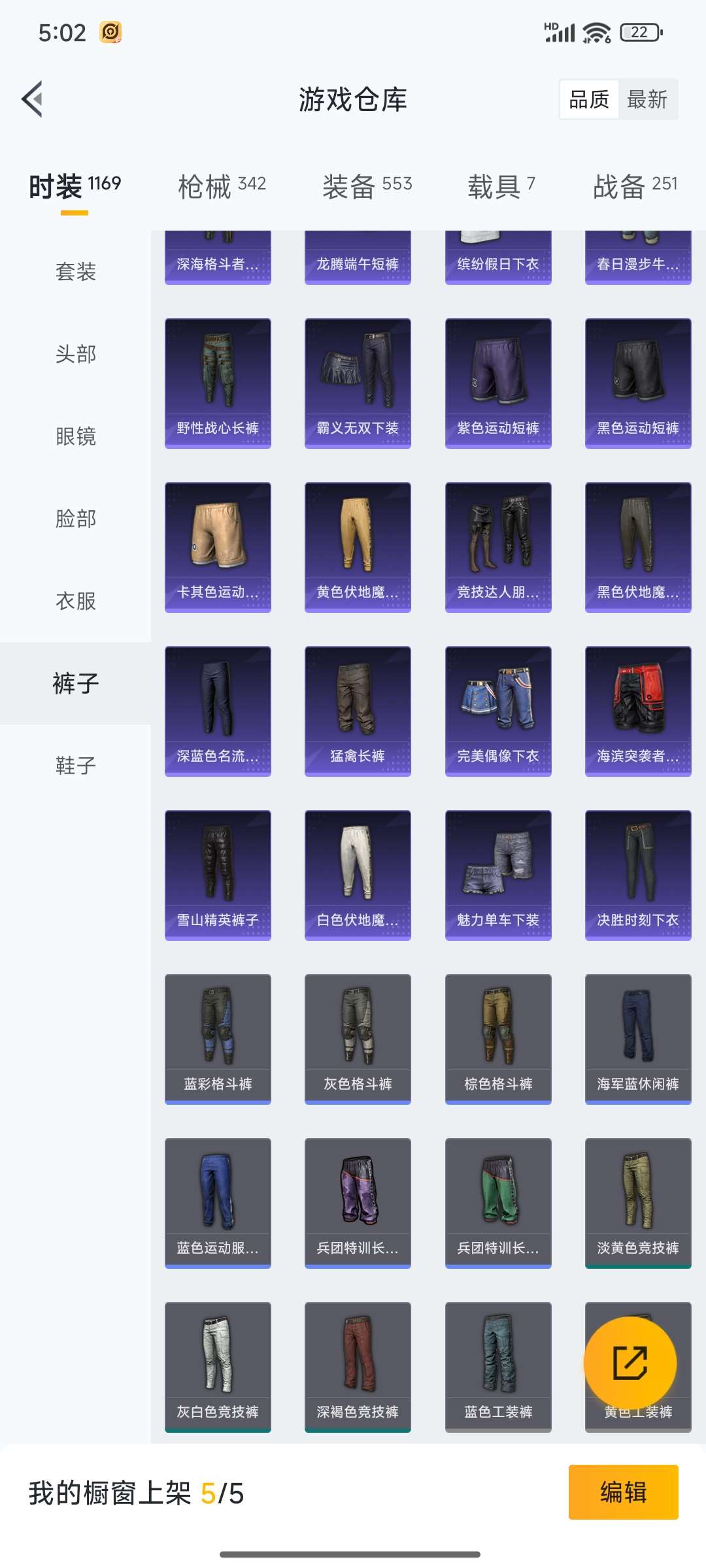The height and width of the screenshot is (1568, 706).
Task: Tap the orange app icon beside the clock
Action: 110,31
